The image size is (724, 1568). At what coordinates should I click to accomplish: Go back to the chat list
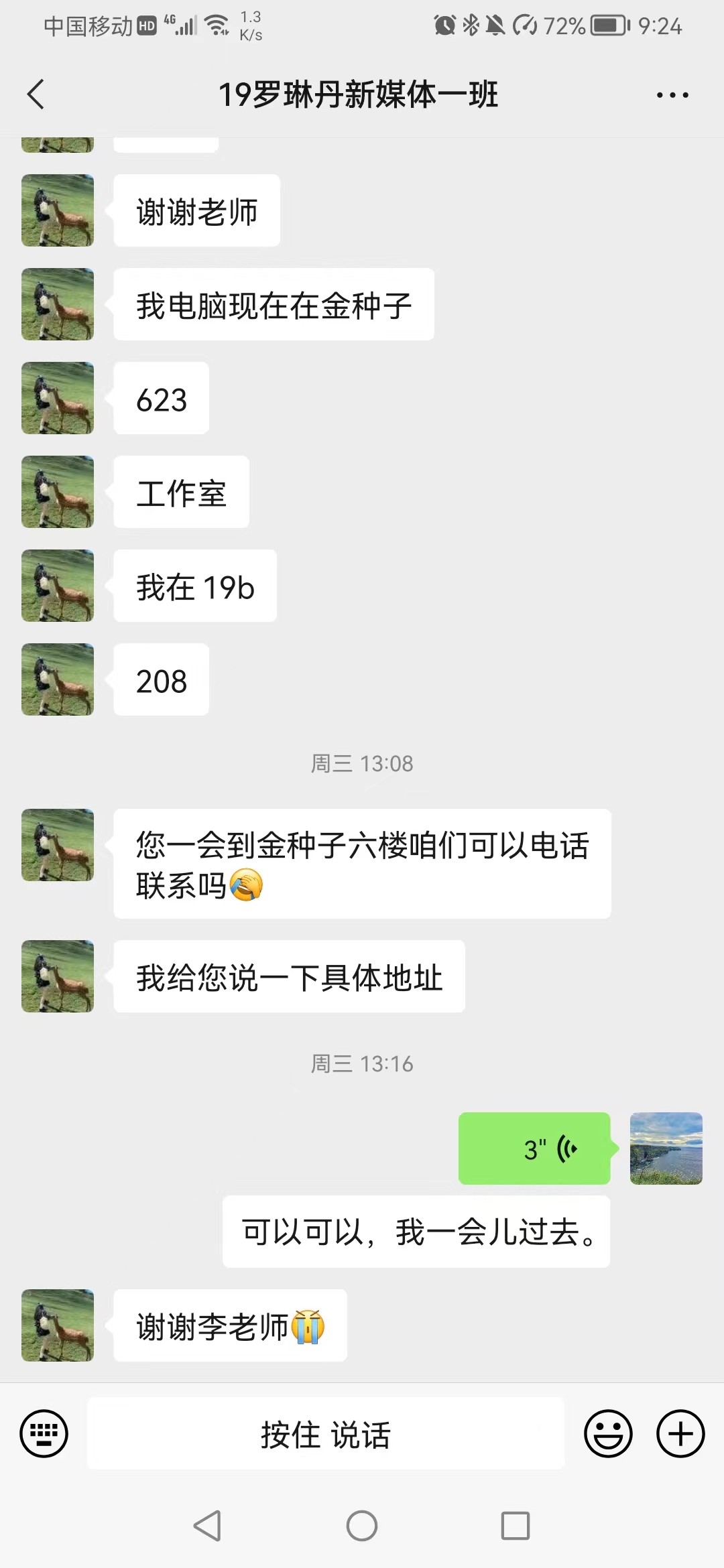point(36,94)
